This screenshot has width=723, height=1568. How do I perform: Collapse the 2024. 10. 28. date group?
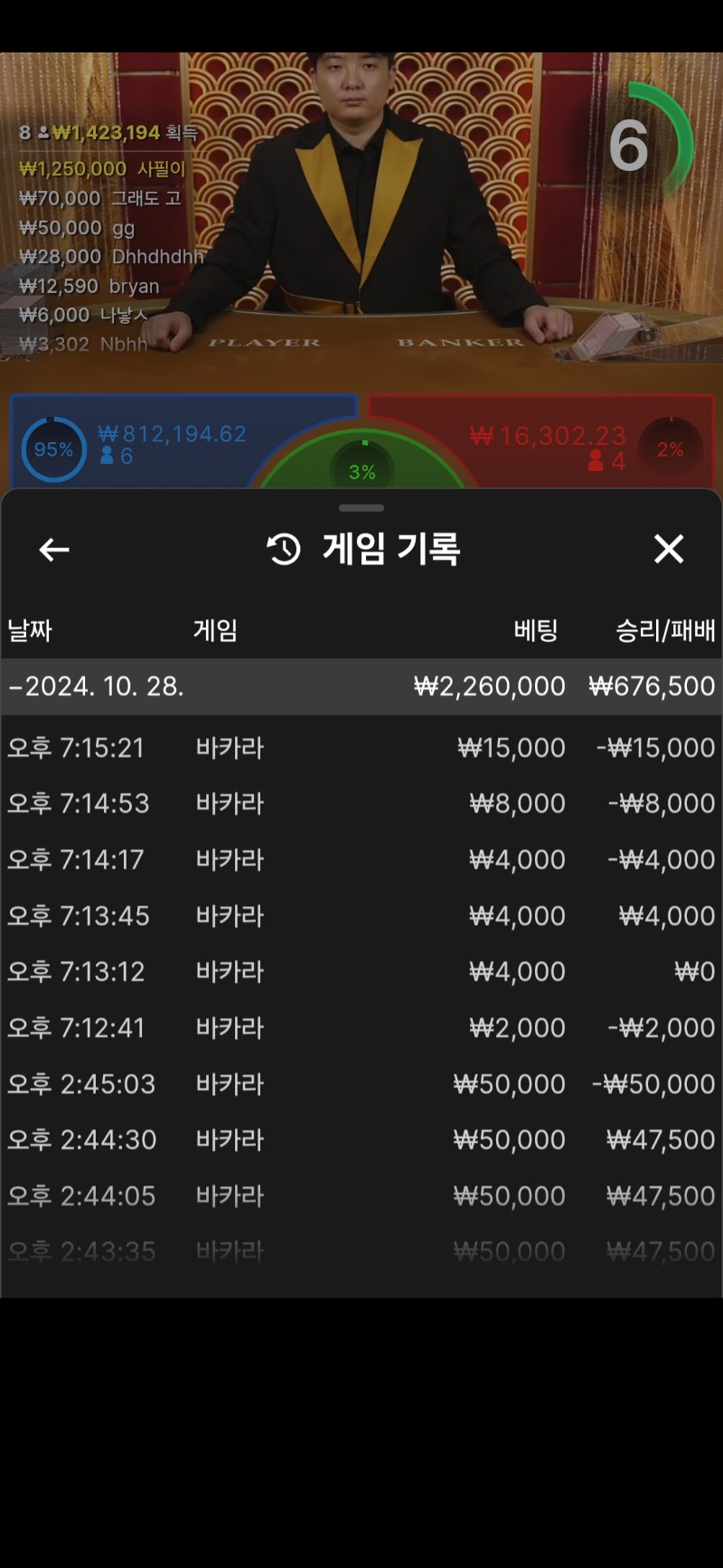pos(361,686)
